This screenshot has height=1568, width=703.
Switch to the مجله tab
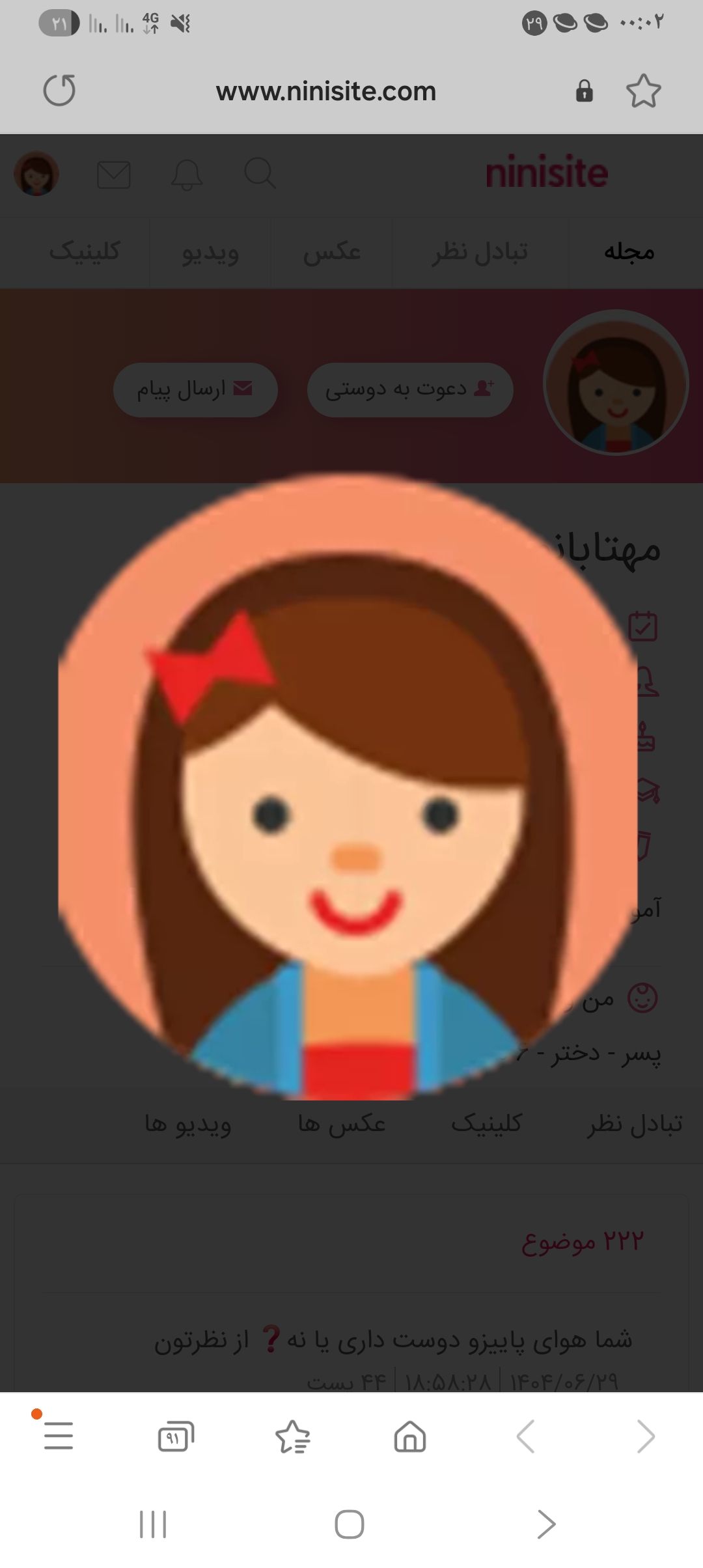pos(629,252)
